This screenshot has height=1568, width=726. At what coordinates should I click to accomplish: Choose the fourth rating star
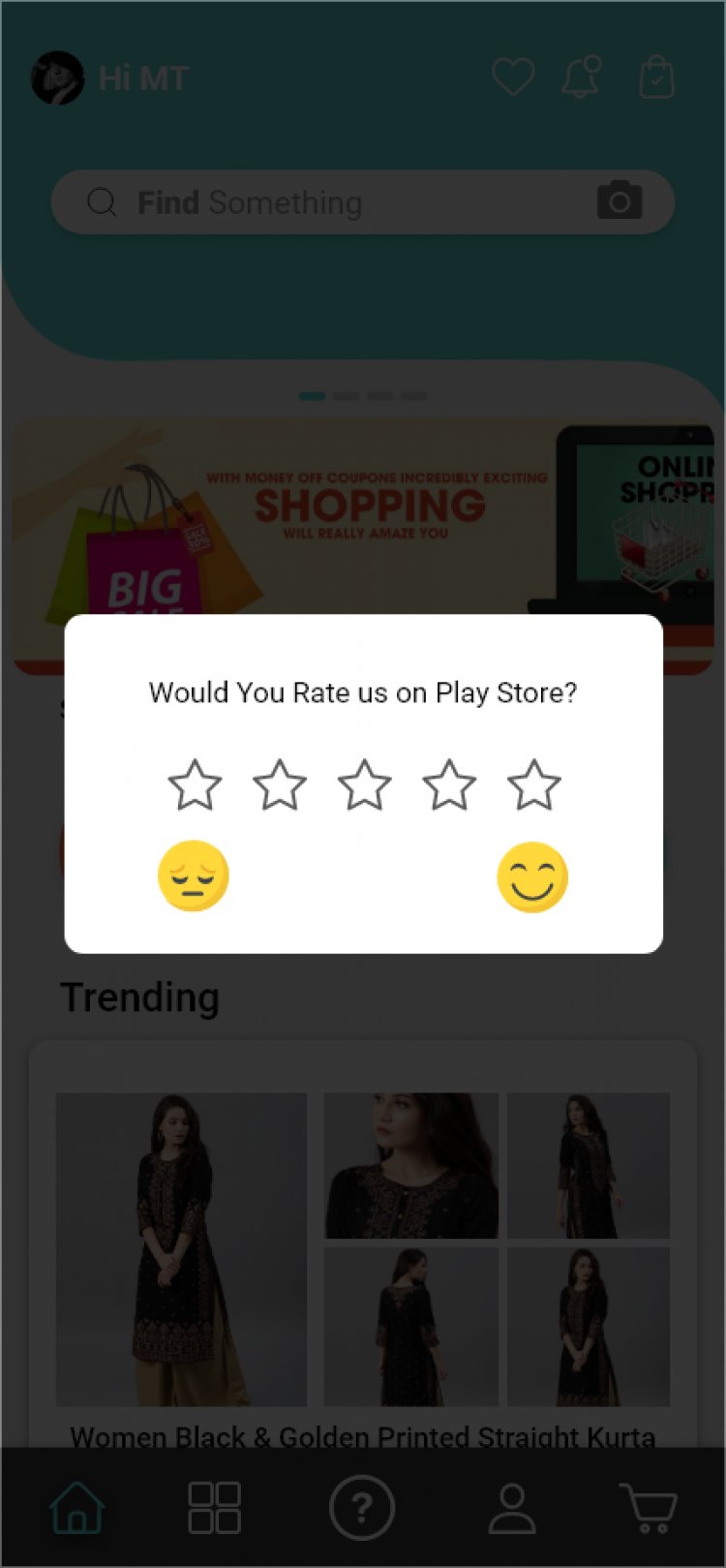(x=449, y=784)
